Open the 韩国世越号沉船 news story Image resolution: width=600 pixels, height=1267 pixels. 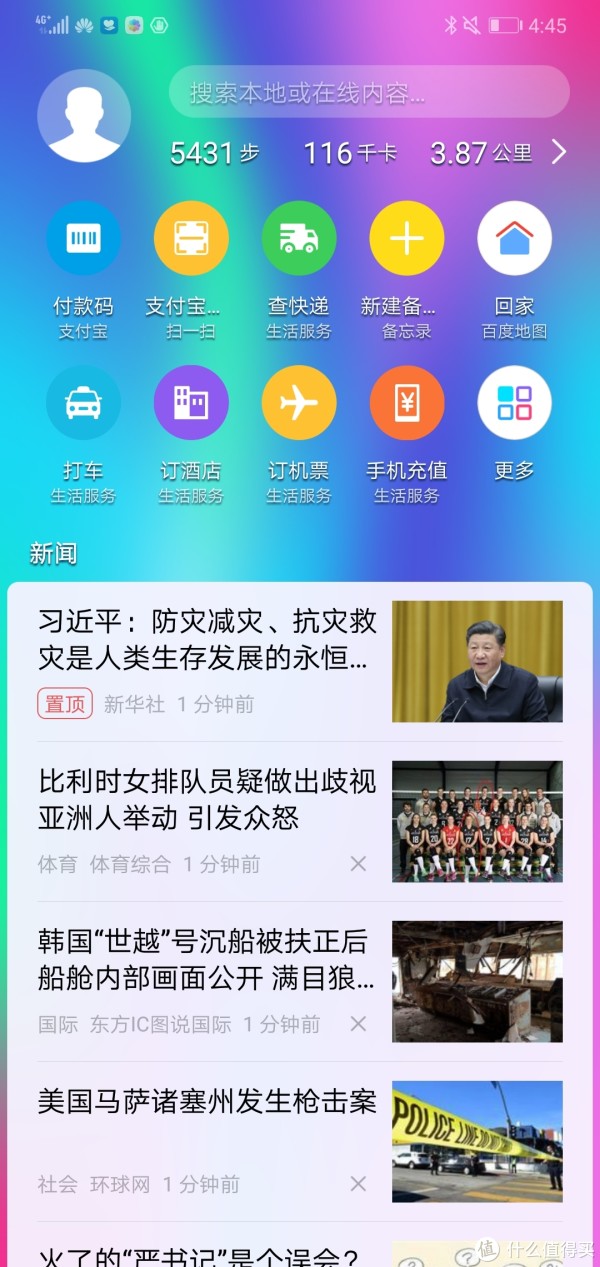[208, 960]
